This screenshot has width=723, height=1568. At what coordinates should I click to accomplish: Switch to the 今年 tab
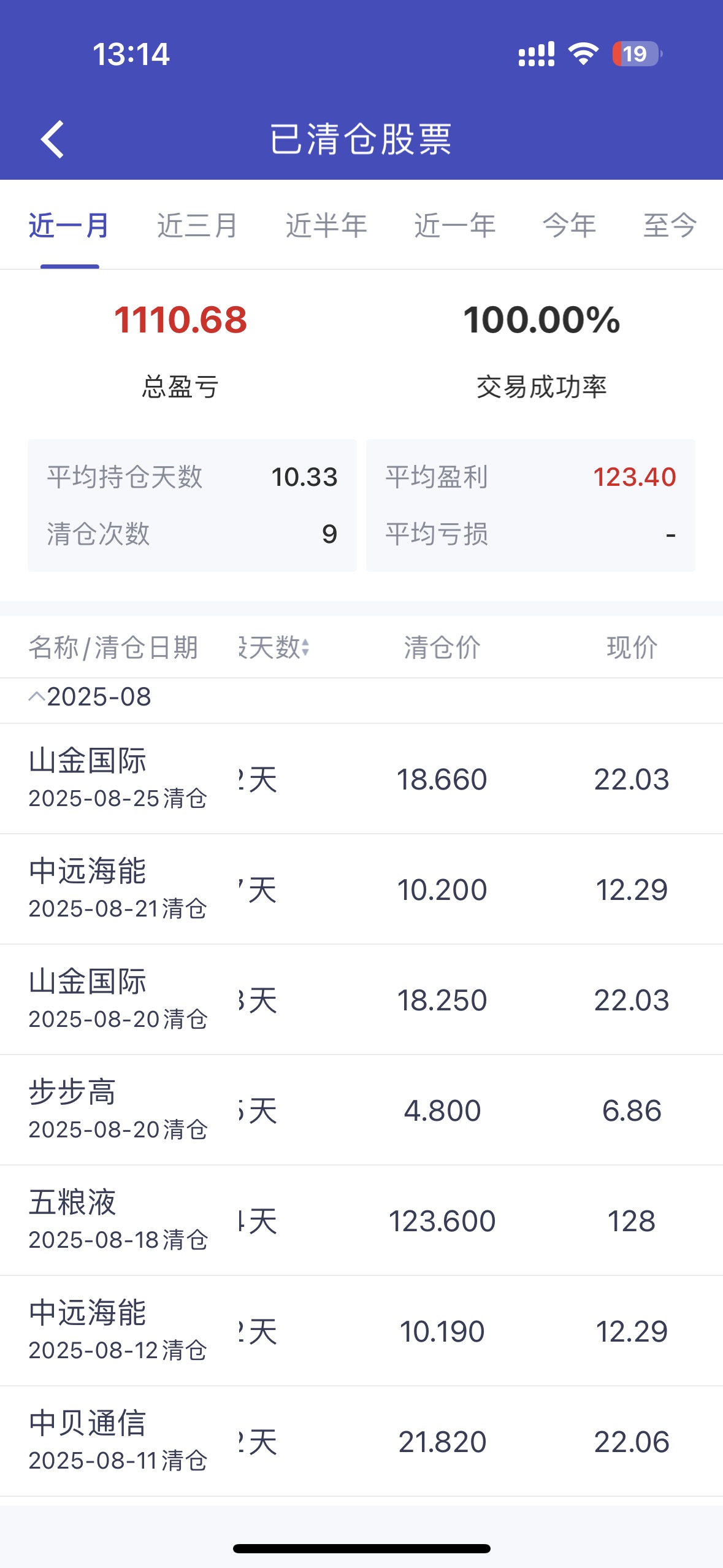(570, 225)
